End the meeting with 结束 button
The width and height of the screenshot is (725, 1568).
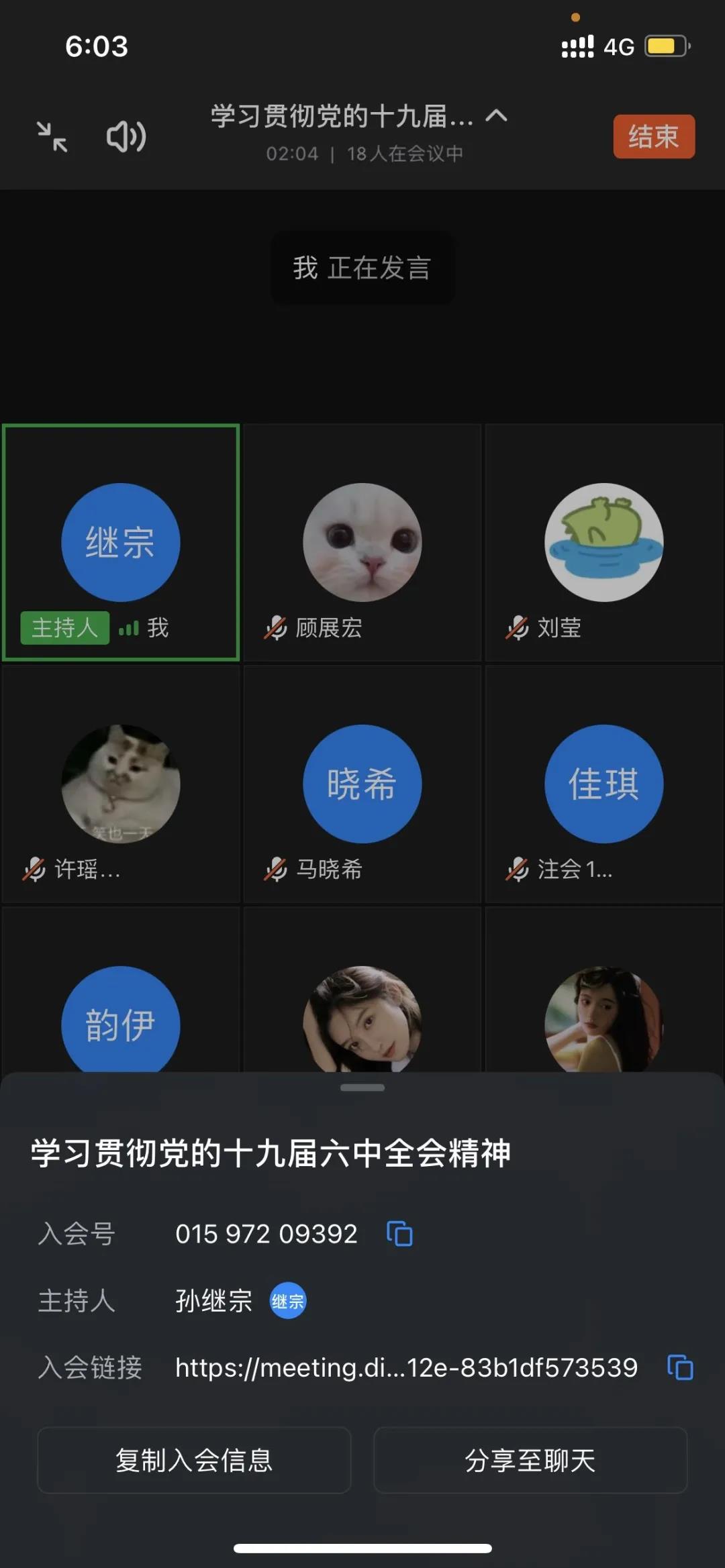653,136
